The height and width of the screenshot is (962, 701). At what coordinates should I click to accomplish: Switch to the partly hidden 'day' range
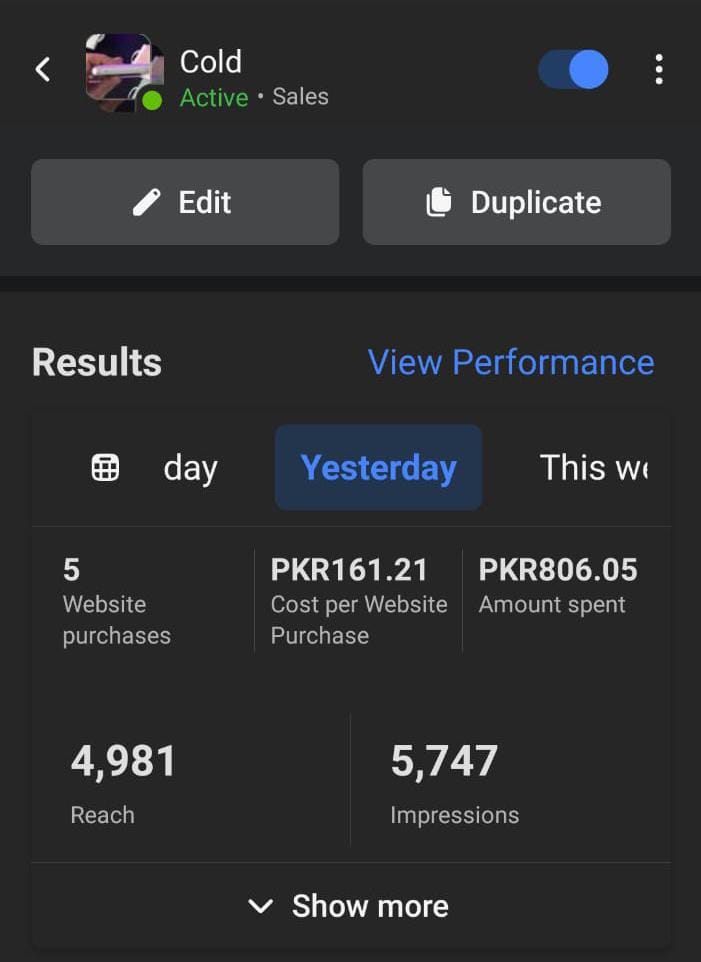pyautogui.click(x=190, y=468)
